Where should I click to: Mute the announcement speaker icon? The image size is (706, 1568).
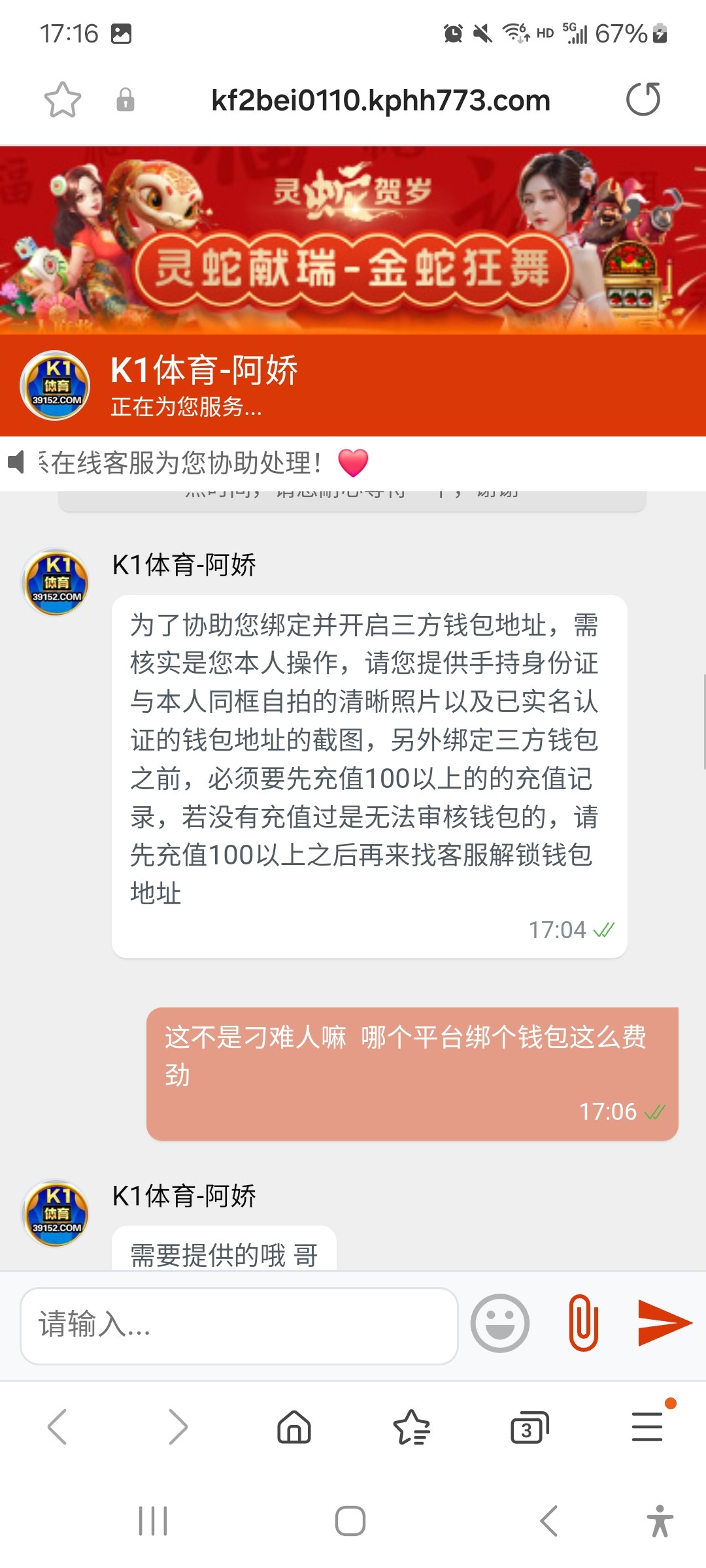(x=16, y=463)
